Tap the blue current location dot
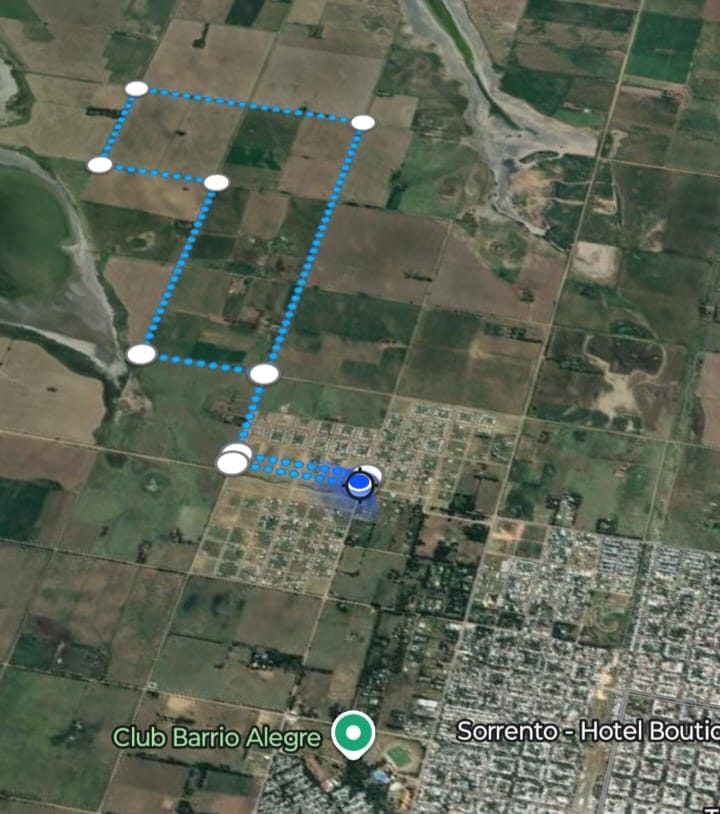This screenshot has width=720, height=814. tap(360, 486)
